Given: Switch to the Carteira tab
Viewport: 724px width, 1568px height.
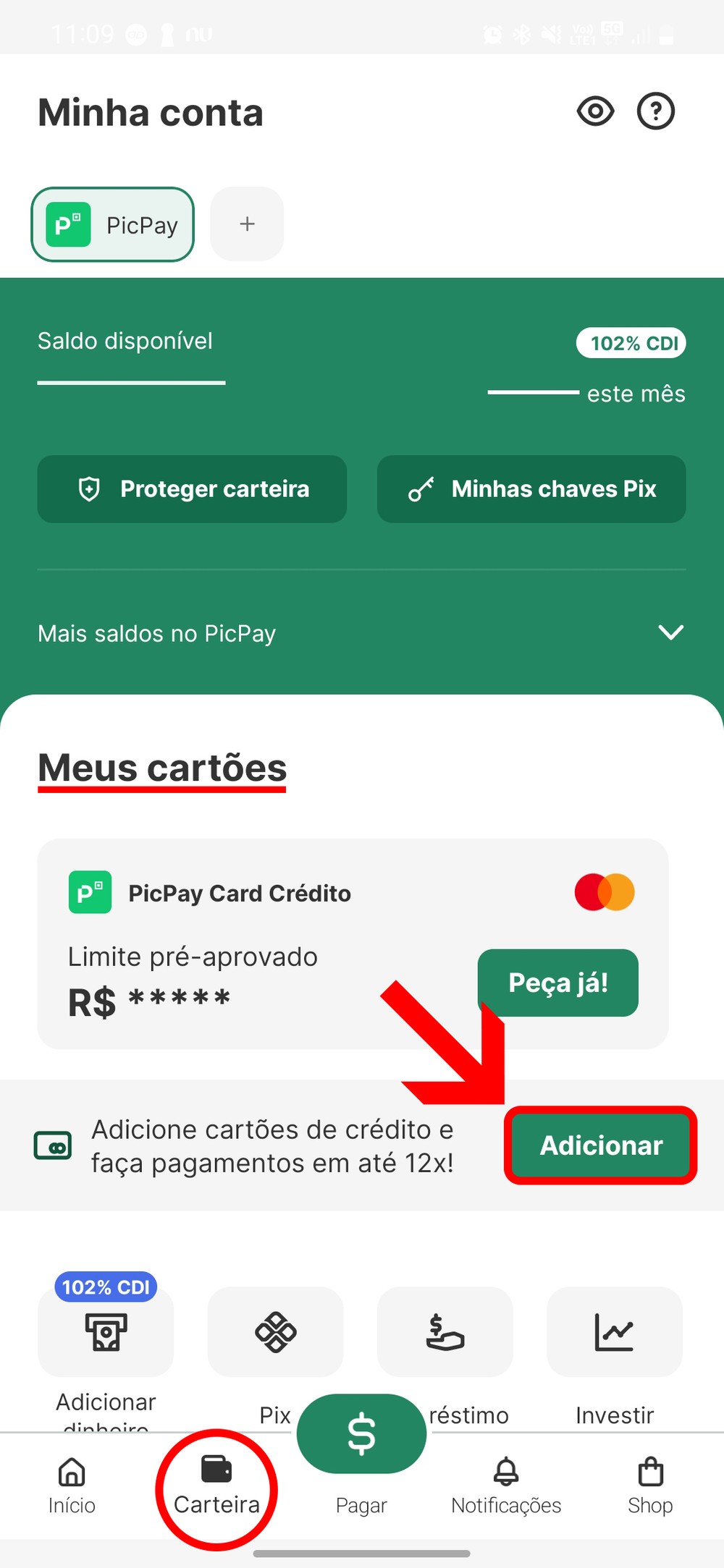Looking at the screenshot, I should pyautogui.click(x=216, y=1486).
